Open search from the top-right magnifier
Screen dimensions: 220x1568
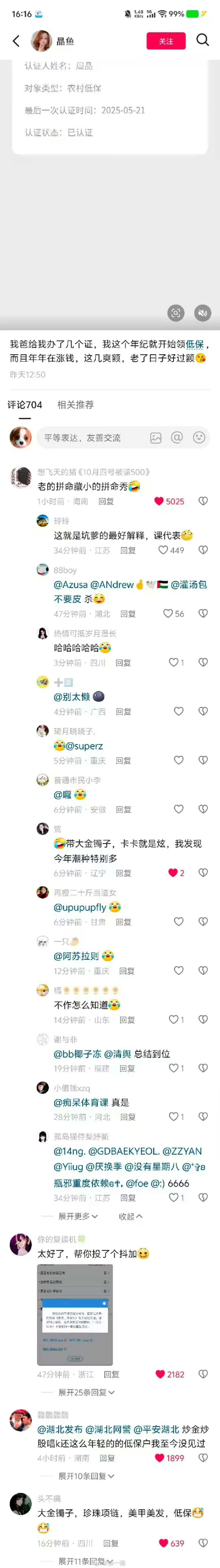click(x=202, y=40)
